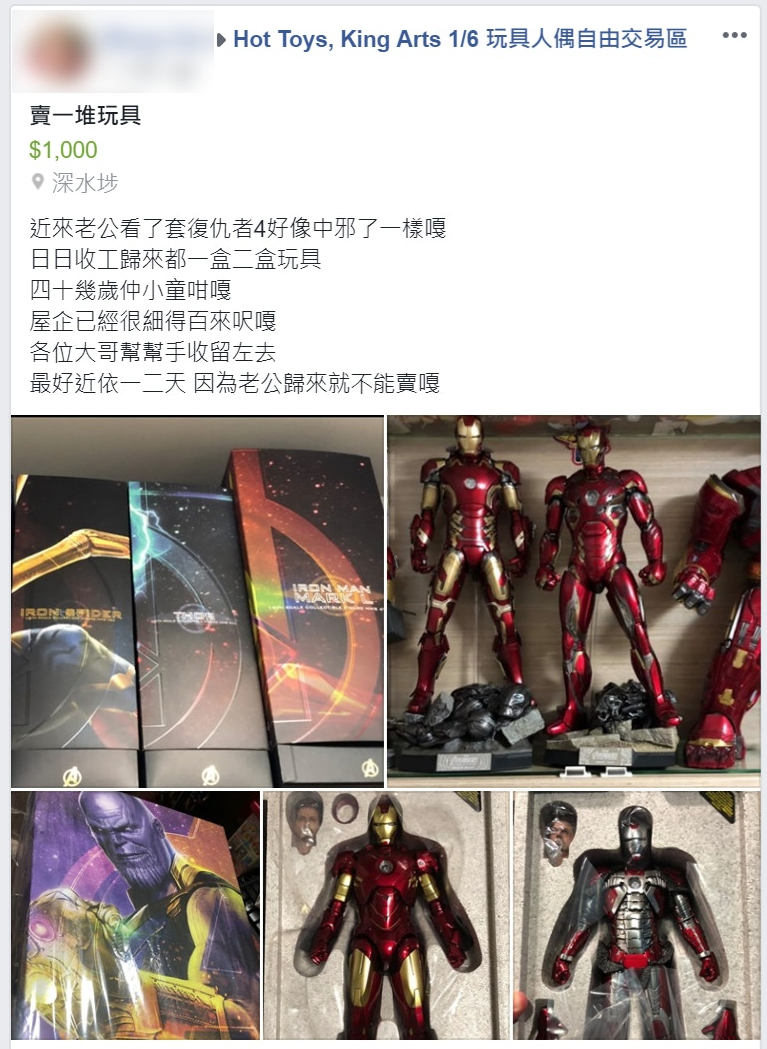Open the Hot Toys, King Arts 1/6 group link
This screenshot has height=1049, width=767.
point(459,40)
